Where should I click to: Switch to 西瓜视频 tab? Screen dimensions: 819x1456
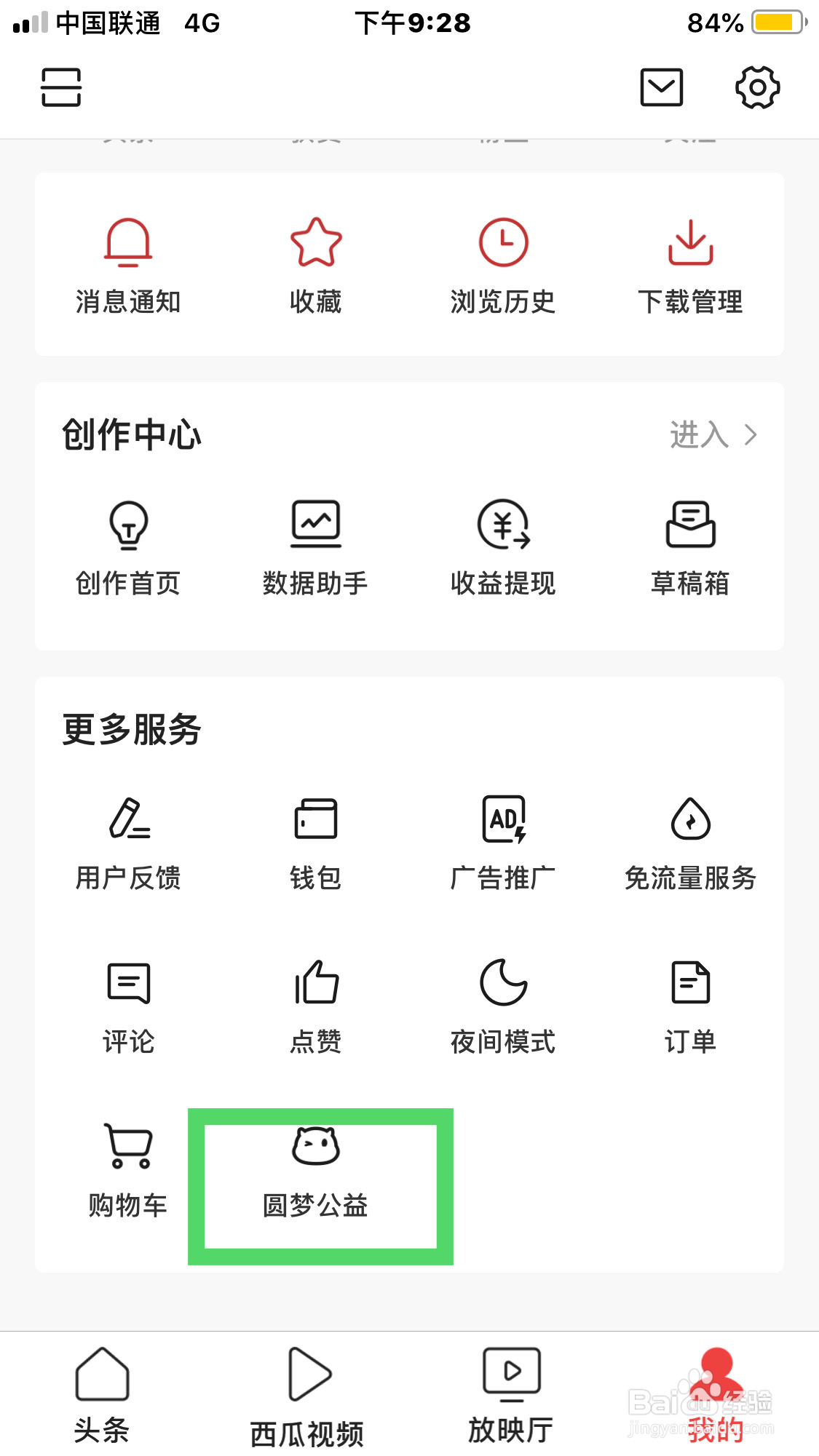click(x=307, y=1397)
